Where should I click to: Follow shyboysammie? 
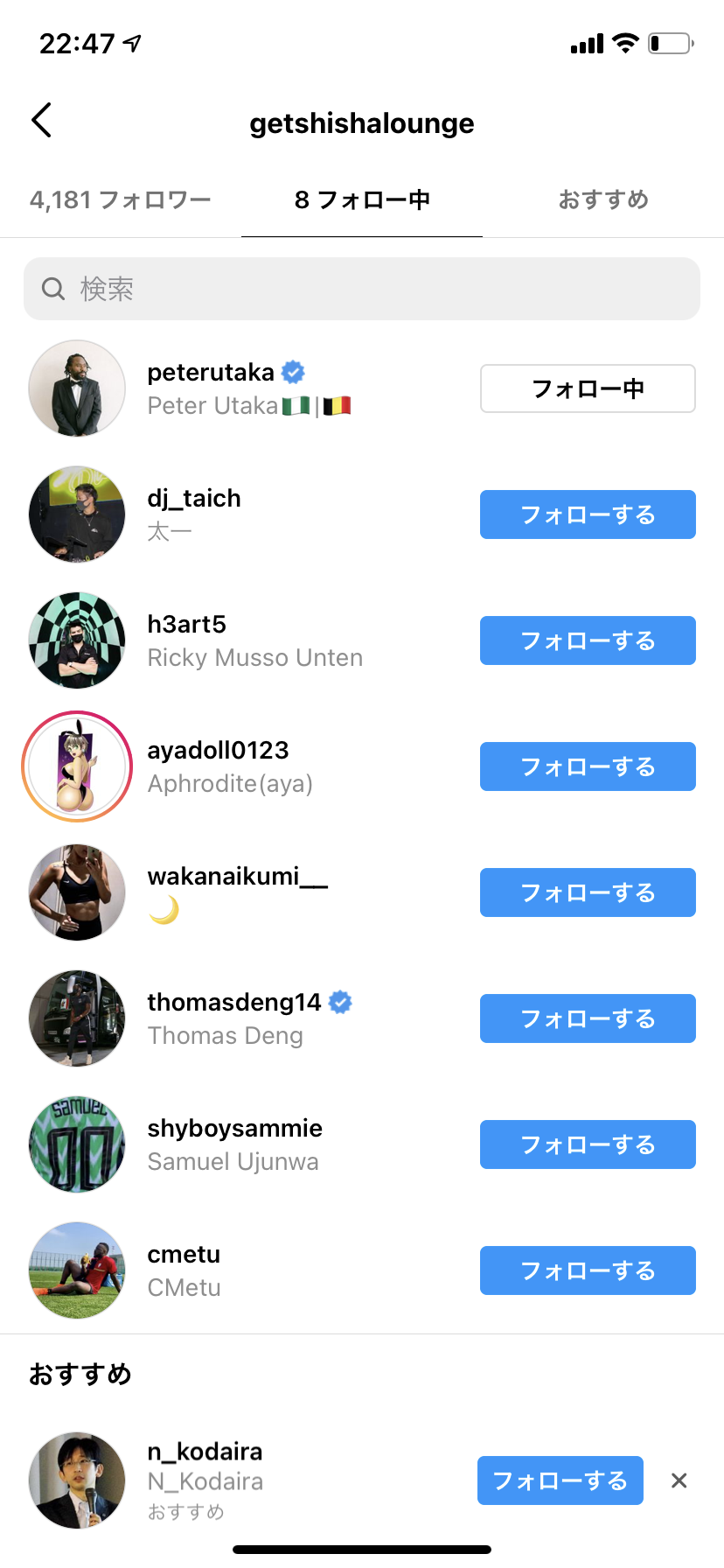(x=588, y=1144)
